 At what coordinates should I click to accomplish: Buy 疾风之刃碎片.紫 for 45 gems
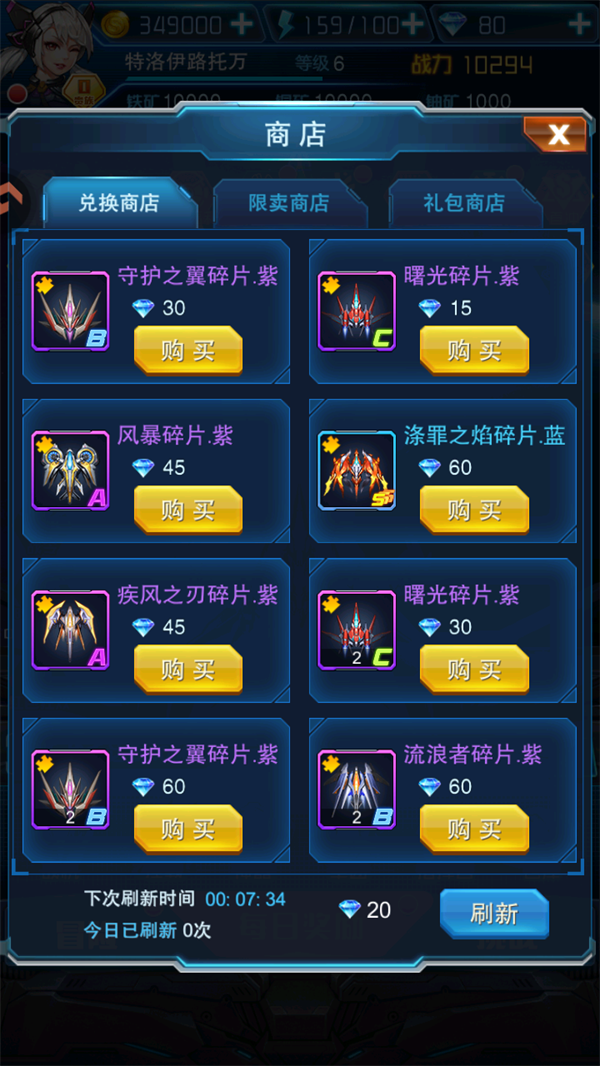coord(188,669)
